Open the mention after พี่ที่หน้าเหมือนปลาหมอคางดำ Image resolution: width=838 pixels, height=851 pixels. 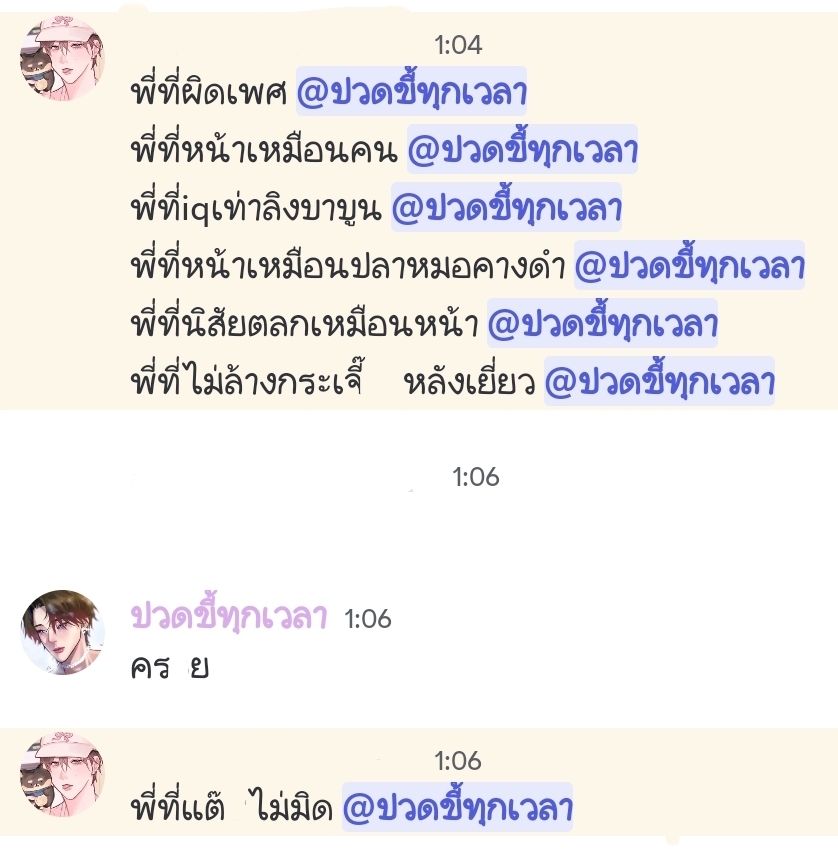pos(690,268)
